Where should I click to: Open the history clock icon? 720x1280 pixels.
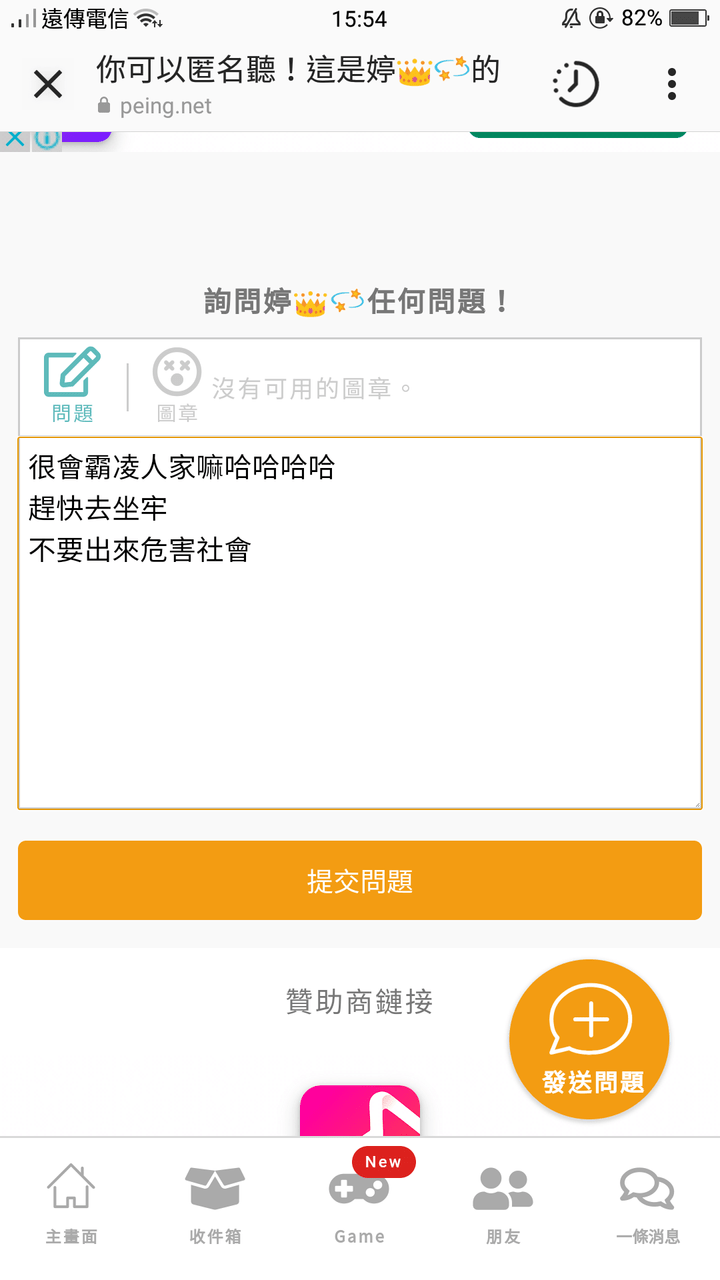(x=575, y=85)
